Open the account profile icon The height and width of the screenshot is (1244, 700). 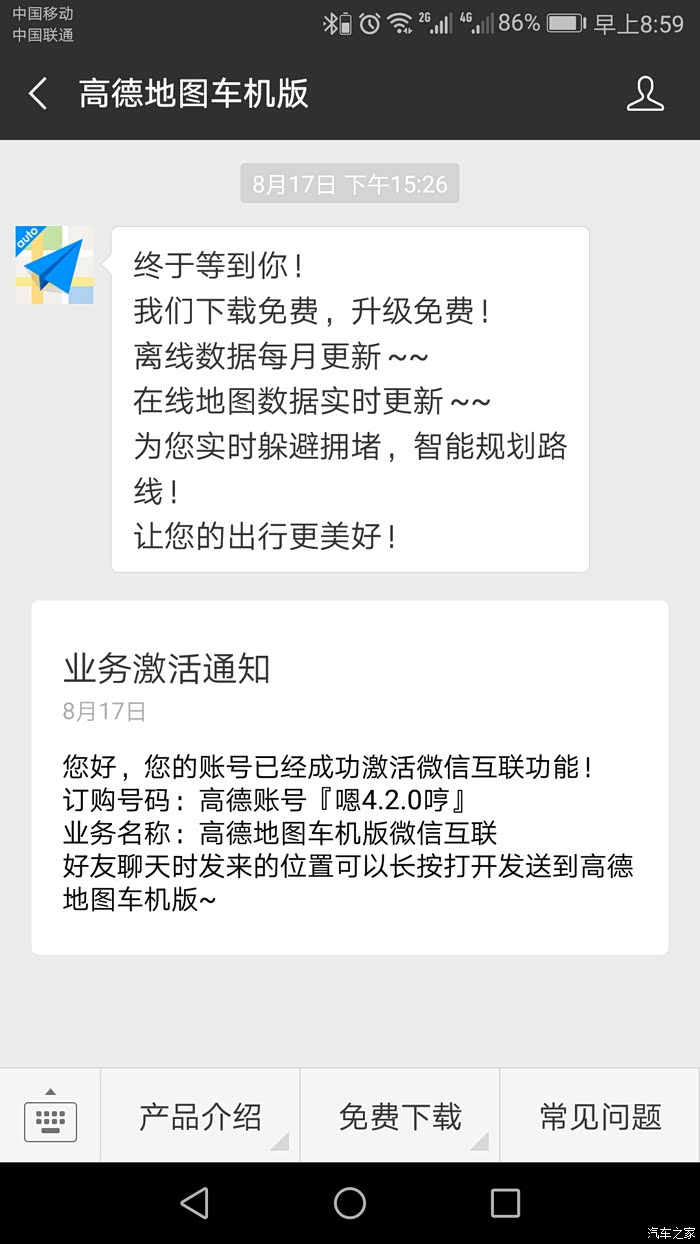pyautogui.click(x=645, y=94)
